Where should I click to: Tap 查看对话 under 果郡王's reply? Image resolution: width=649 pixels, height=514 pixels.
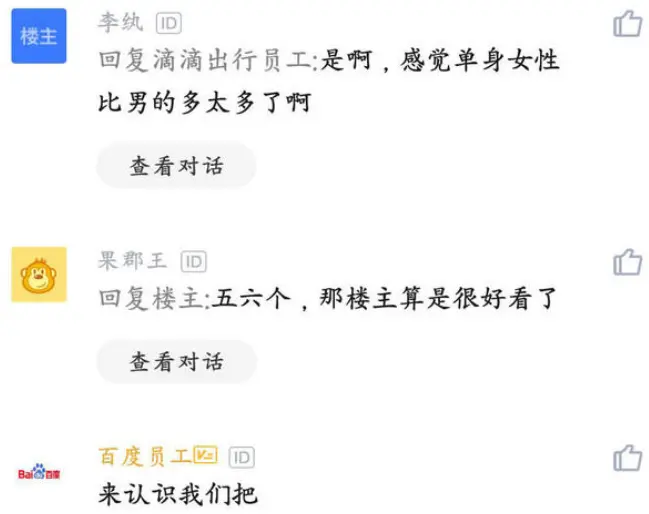(176, 362)
